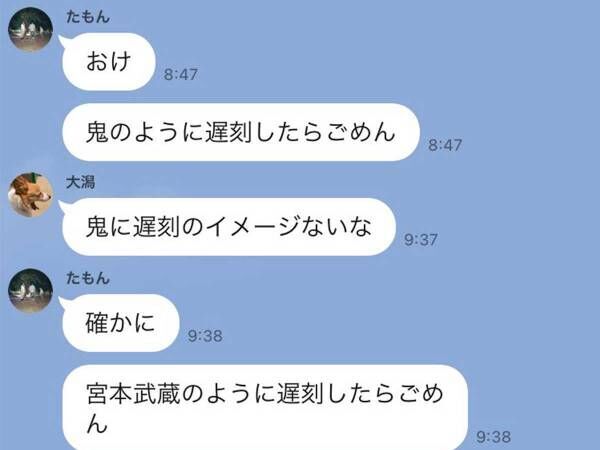View 大潟's profile picture
600x450 pixels.
pyautogui.click(x=30, y=194)
